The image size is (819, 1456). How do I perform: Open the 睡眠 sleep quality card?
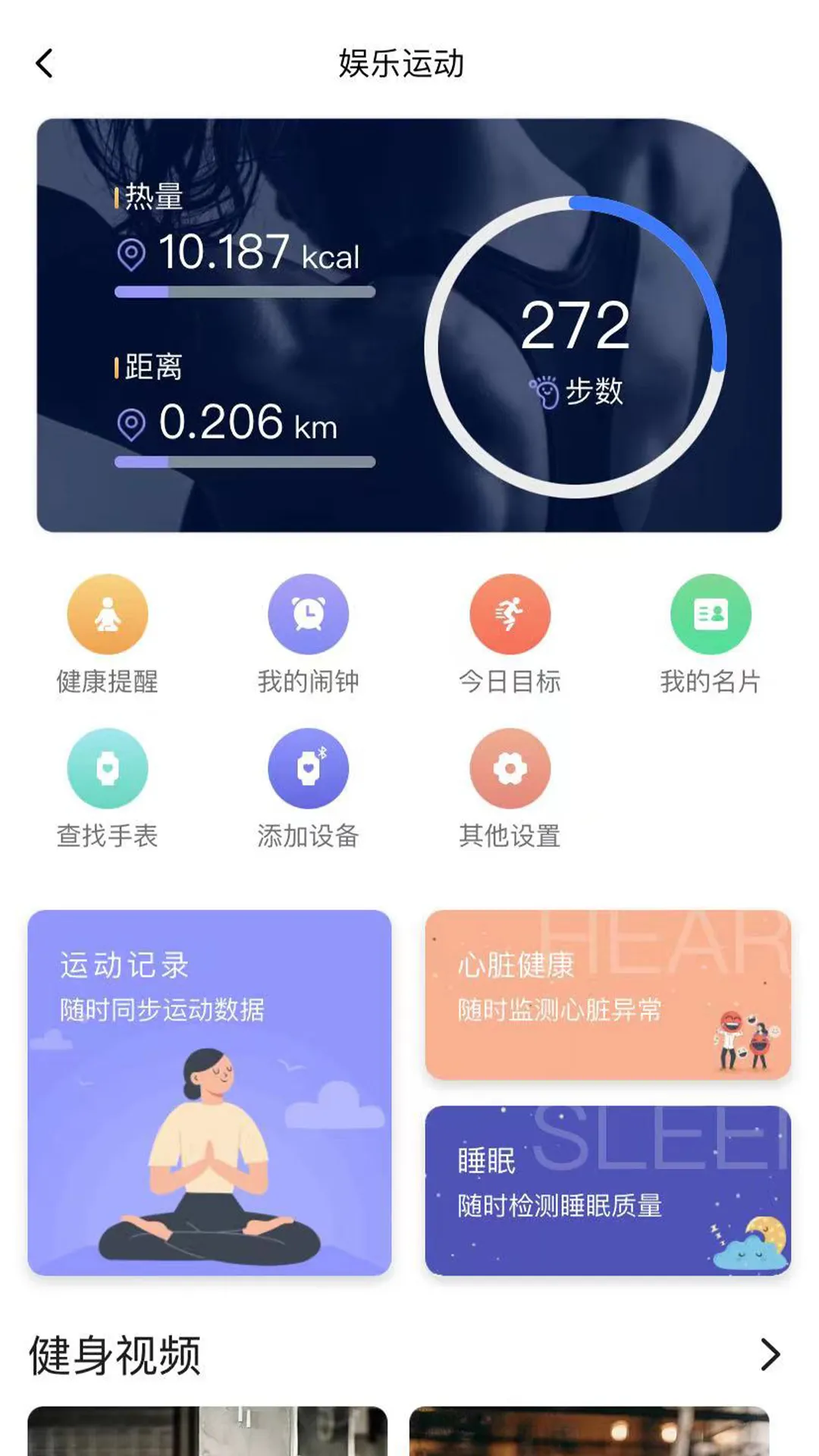607,1191
